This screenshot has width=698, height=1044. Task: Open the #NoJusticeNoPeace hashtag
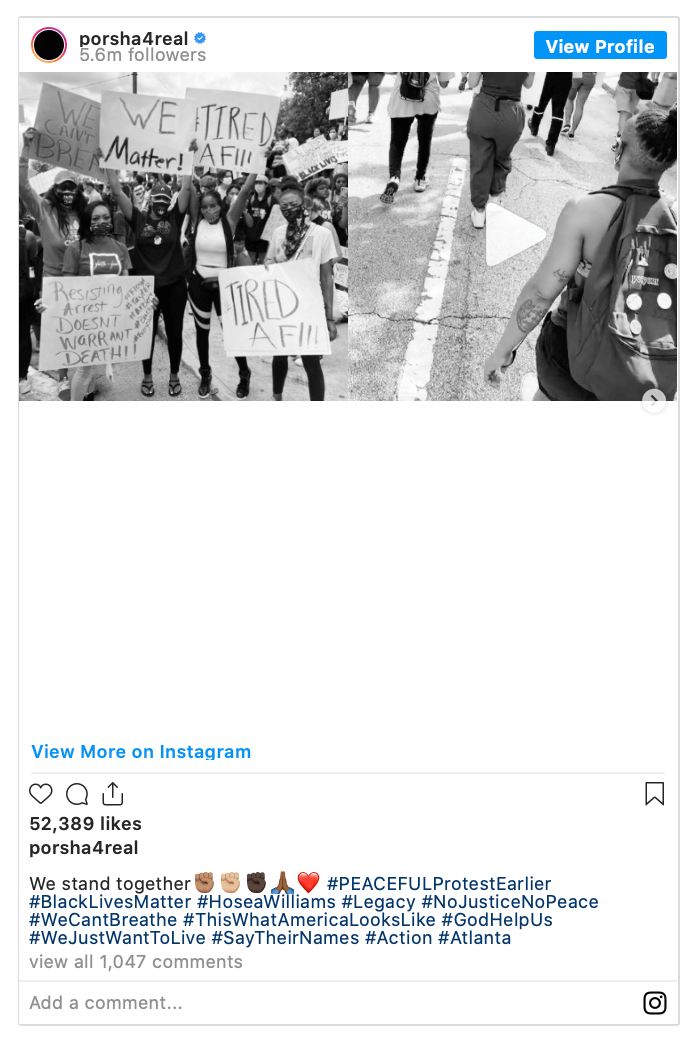click(509, 902)
